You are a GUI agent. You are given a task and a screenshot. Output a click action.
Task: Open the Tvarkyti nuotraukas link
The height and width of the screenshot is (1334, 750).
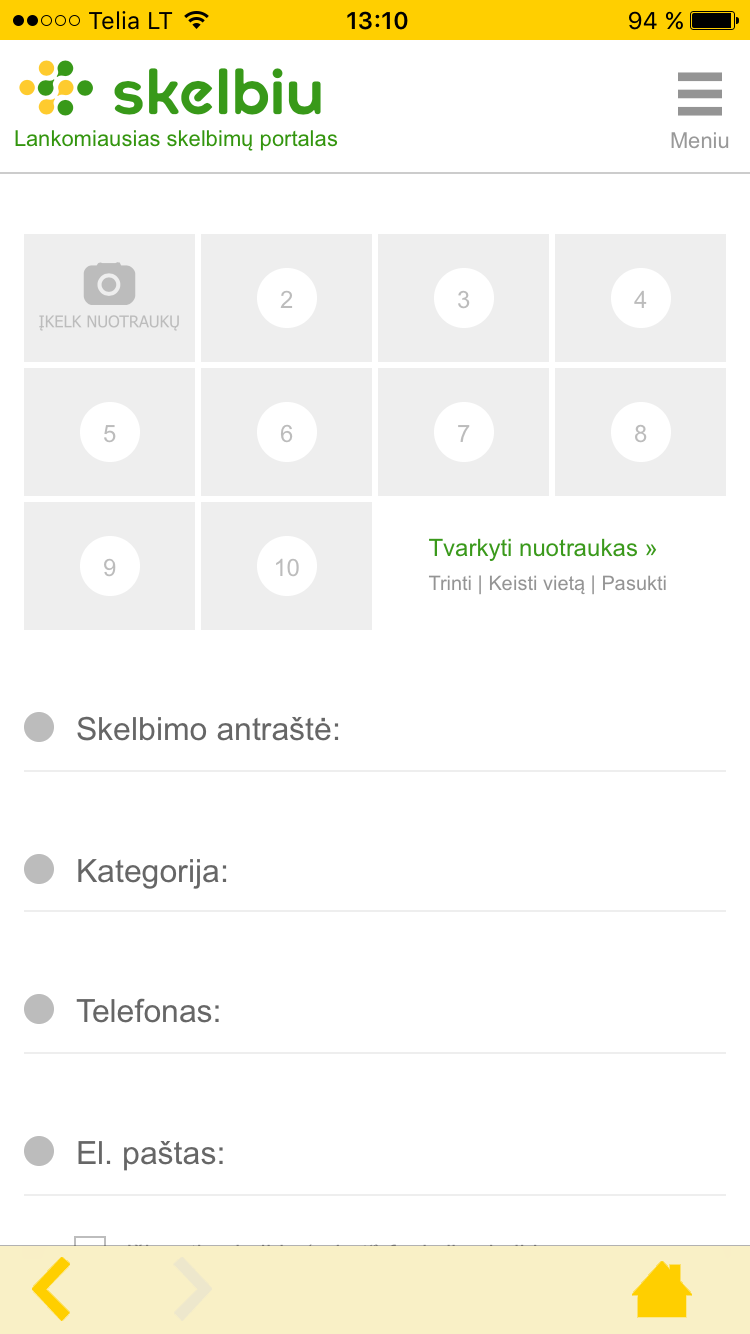pos(542,548)
